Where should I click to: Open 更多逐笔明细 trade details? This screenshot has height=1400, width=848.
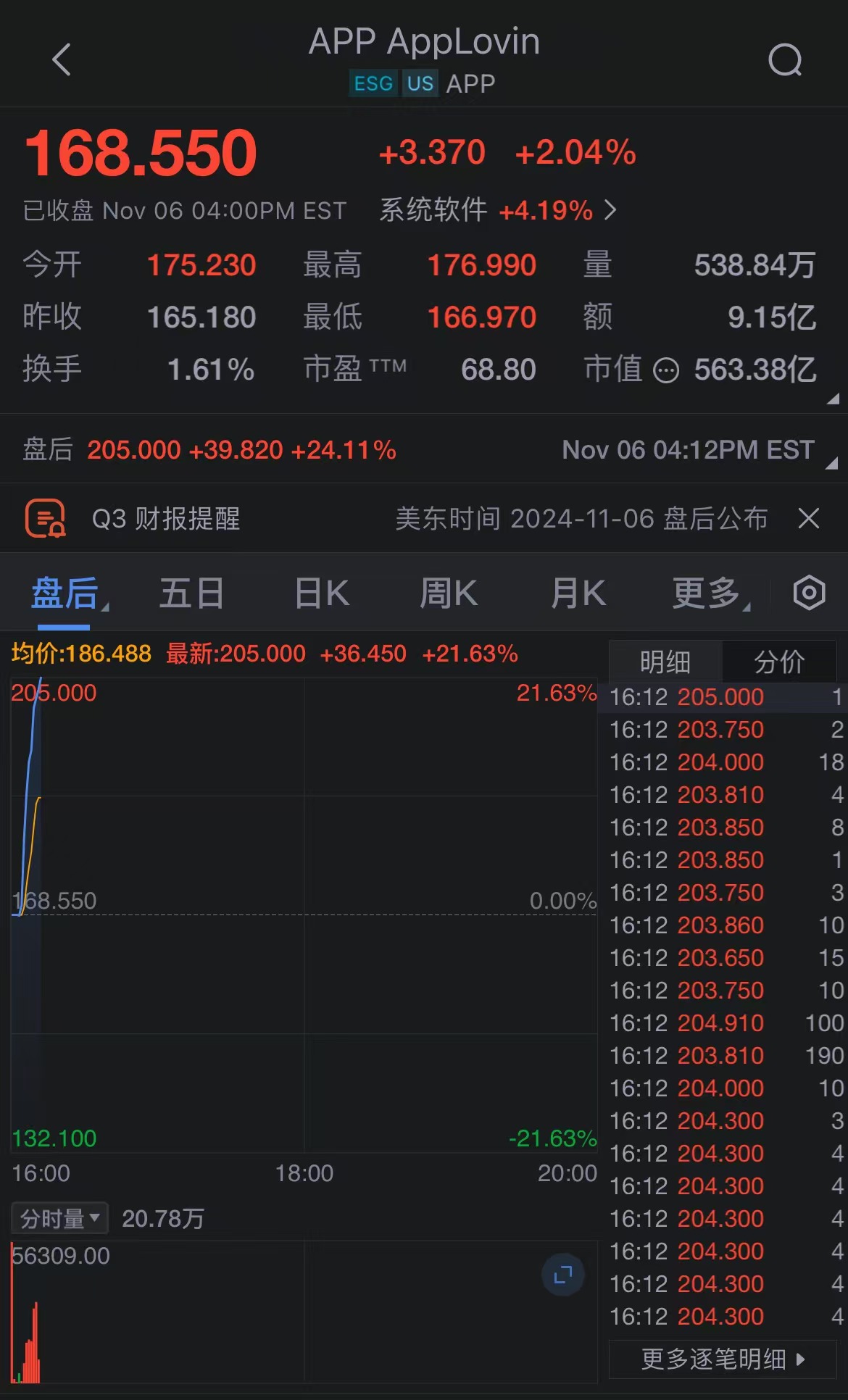click(x=723, y=1359)
